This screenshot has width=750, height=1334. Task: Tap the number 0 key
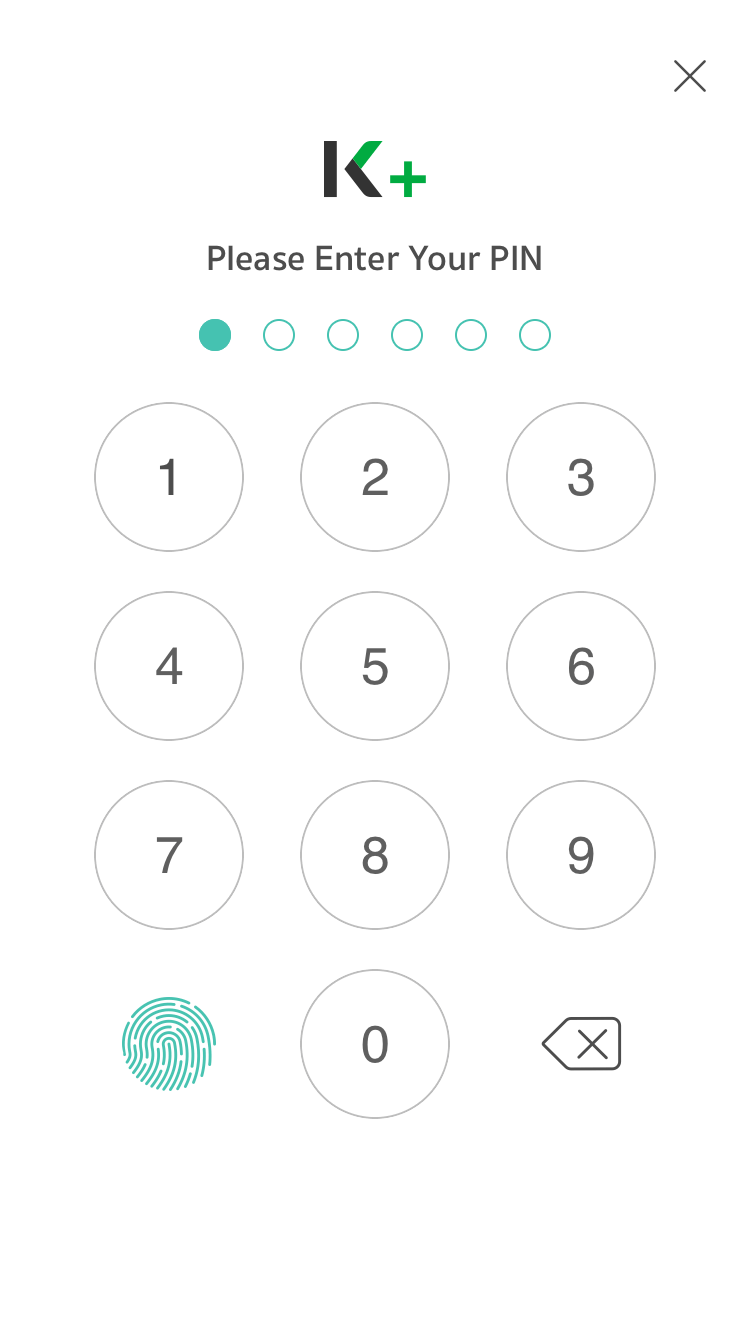[x=375, y=1044]
